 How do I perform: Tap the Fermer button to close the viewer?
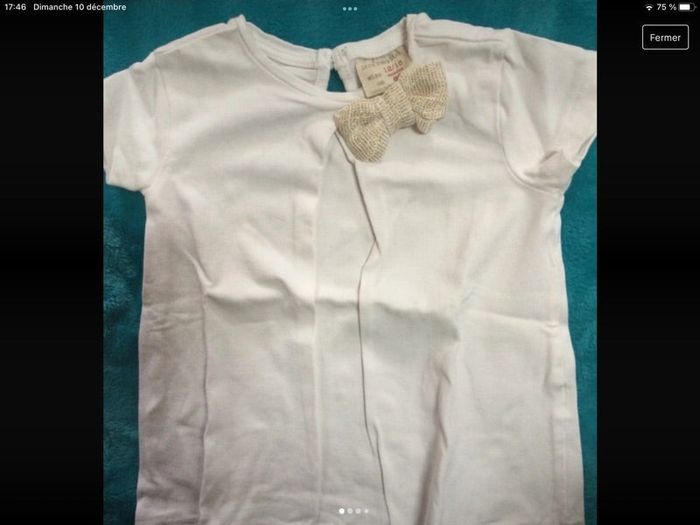click(x=665, y=37)
